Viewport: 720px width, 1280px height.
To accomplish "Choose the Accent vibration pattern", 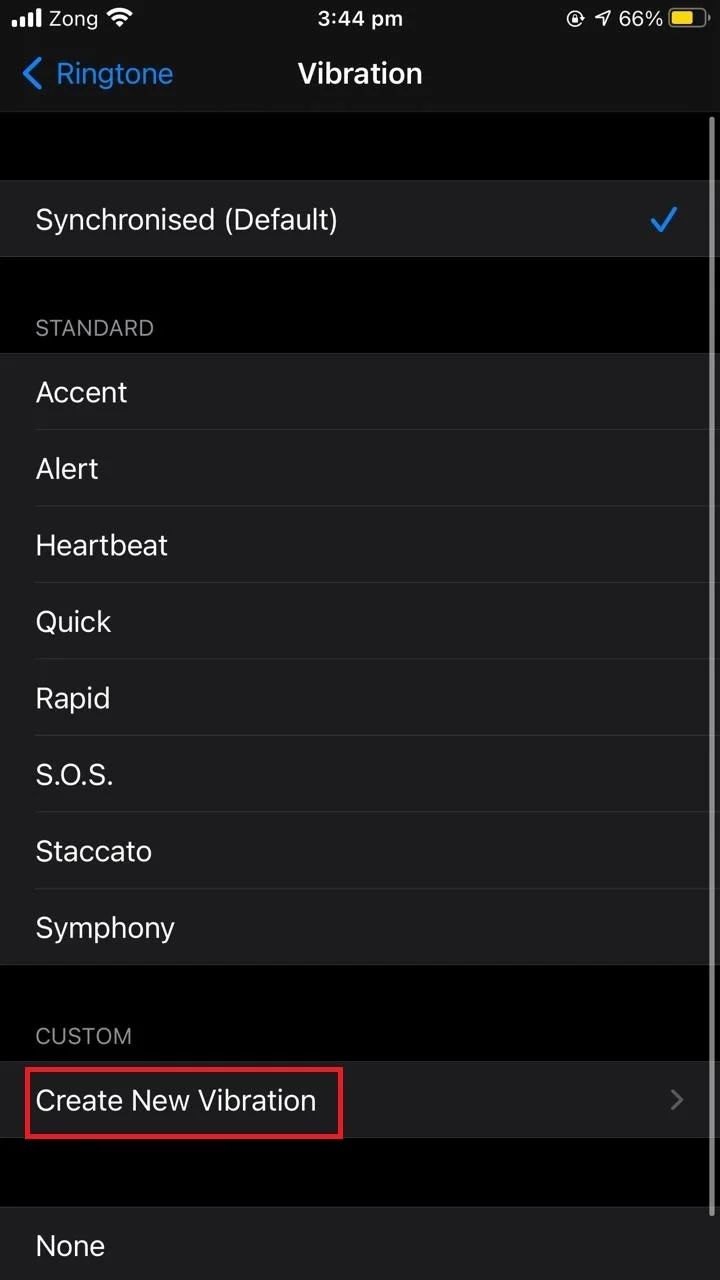I will [360, 392].
